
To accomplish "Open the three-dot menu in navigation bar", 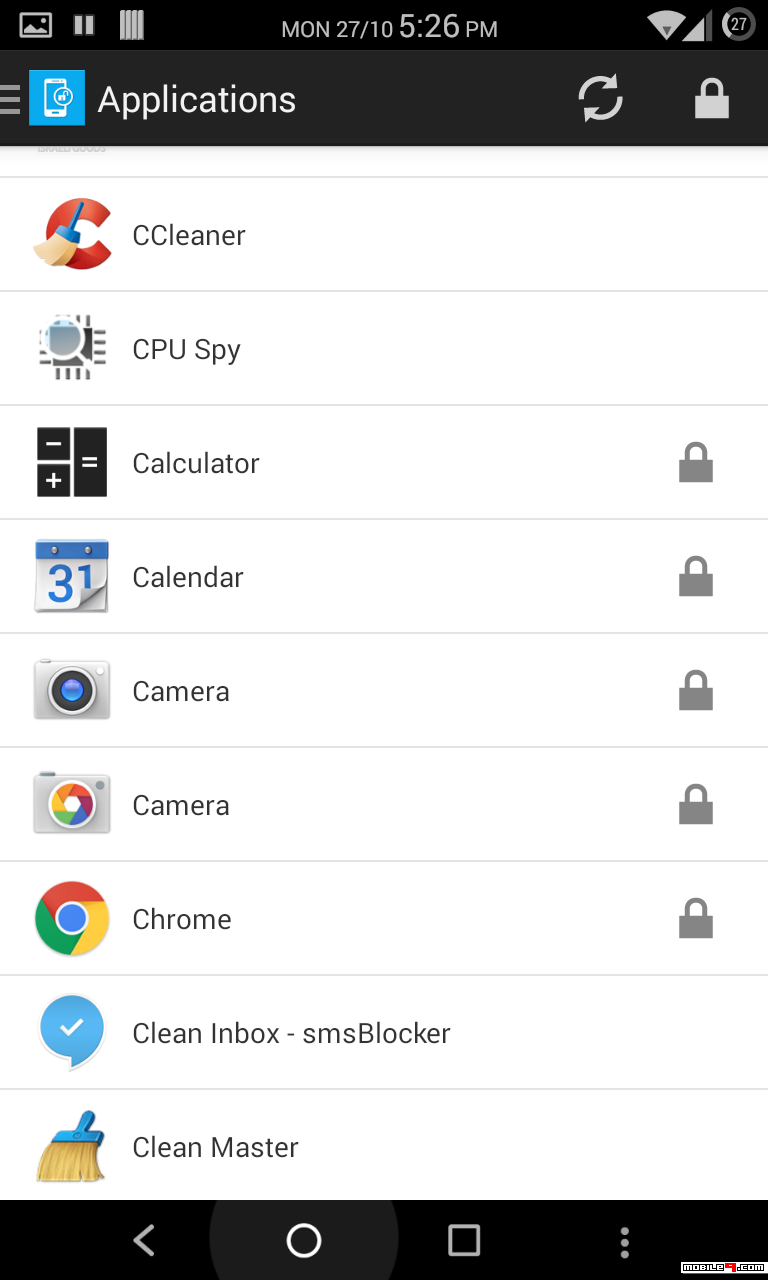I will 624,1242.
